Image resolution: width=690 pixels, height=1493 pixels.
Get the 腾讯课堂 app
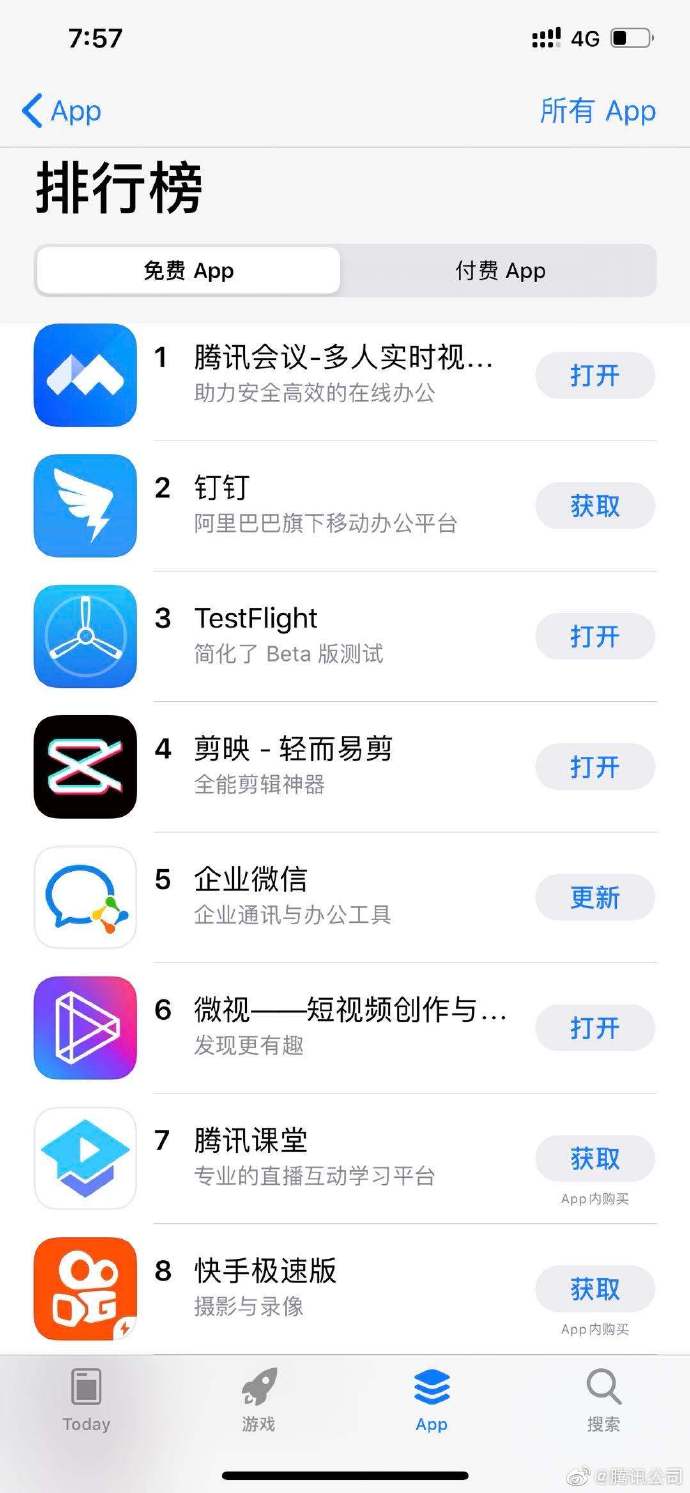pyautogui.click(x=595, y=1159)
